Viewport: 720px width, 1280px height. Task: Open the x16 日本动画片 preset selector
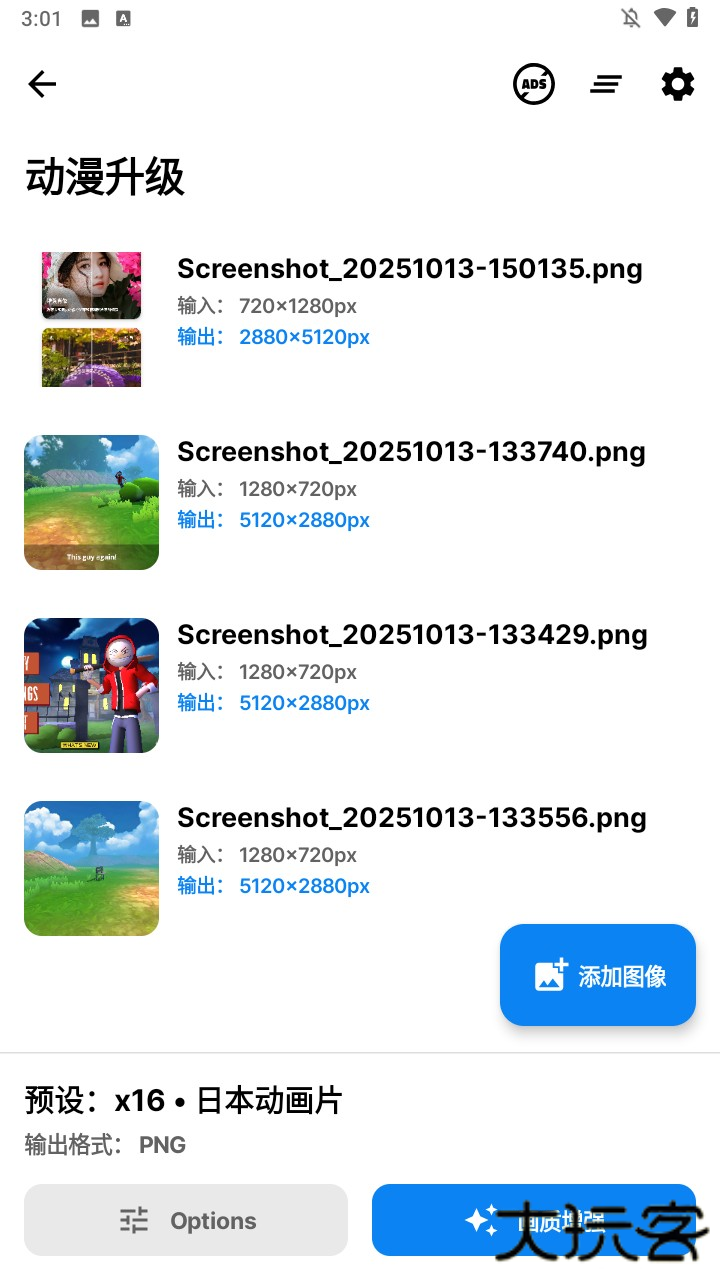pyautogui.click(x=183, y=1099)
